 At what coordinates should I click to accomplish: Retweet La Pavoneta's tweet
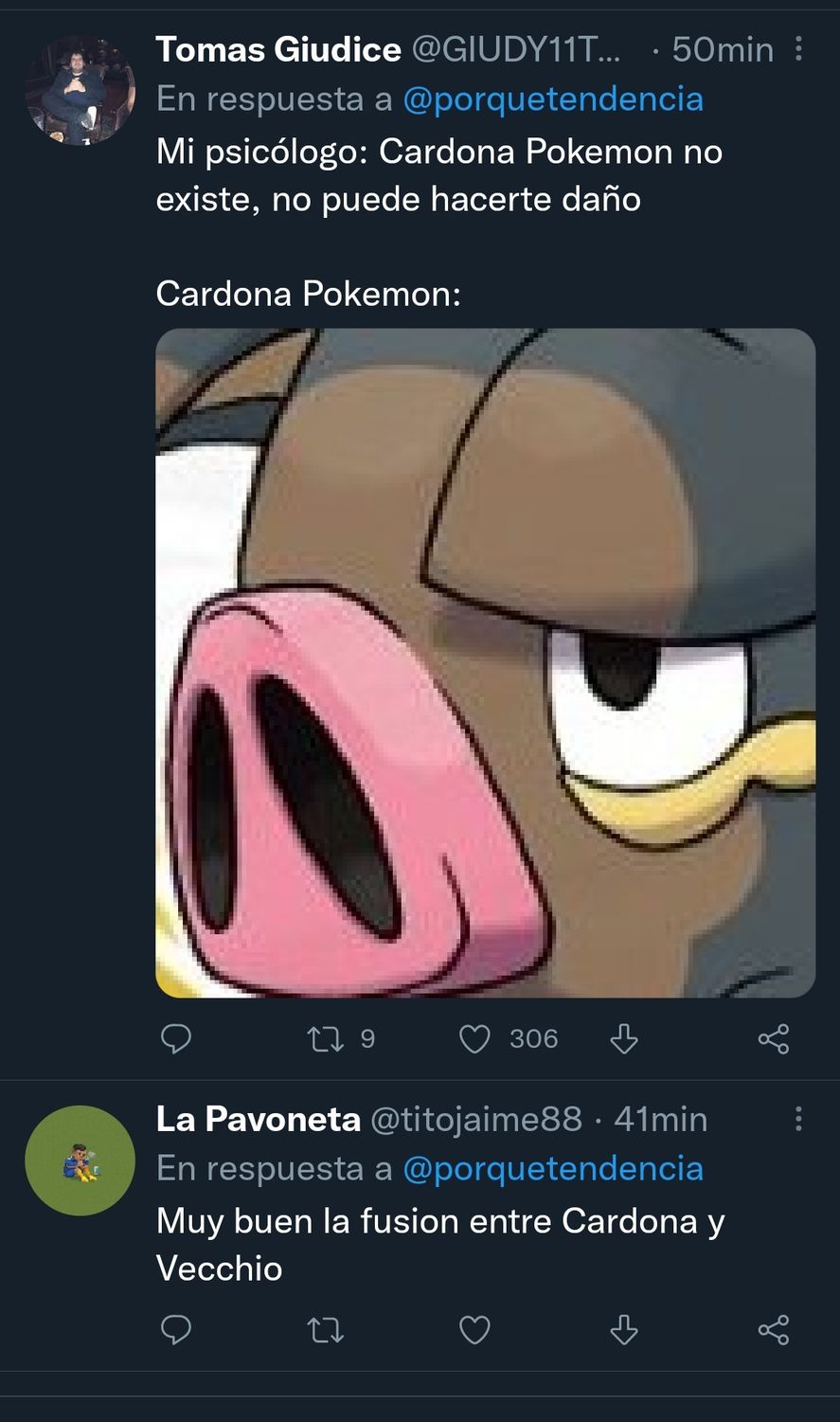(326, 1330)
